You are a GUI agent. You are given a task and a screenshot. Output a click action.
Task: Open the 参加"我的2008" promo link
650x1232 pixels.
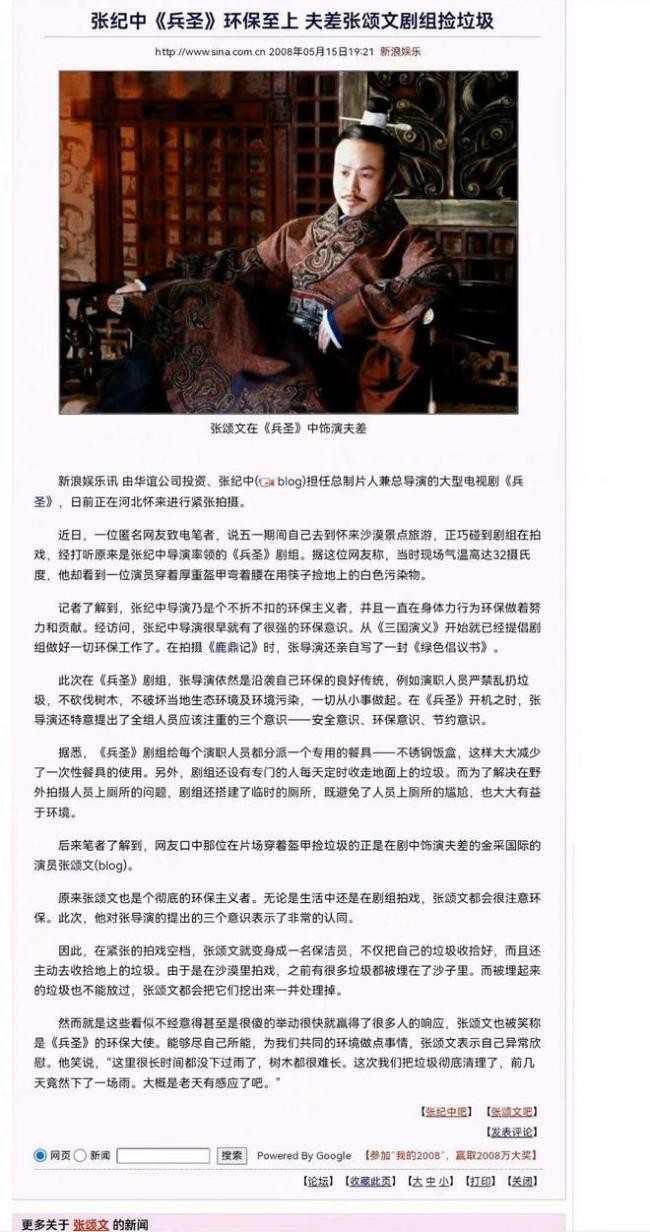(451, 1156)
